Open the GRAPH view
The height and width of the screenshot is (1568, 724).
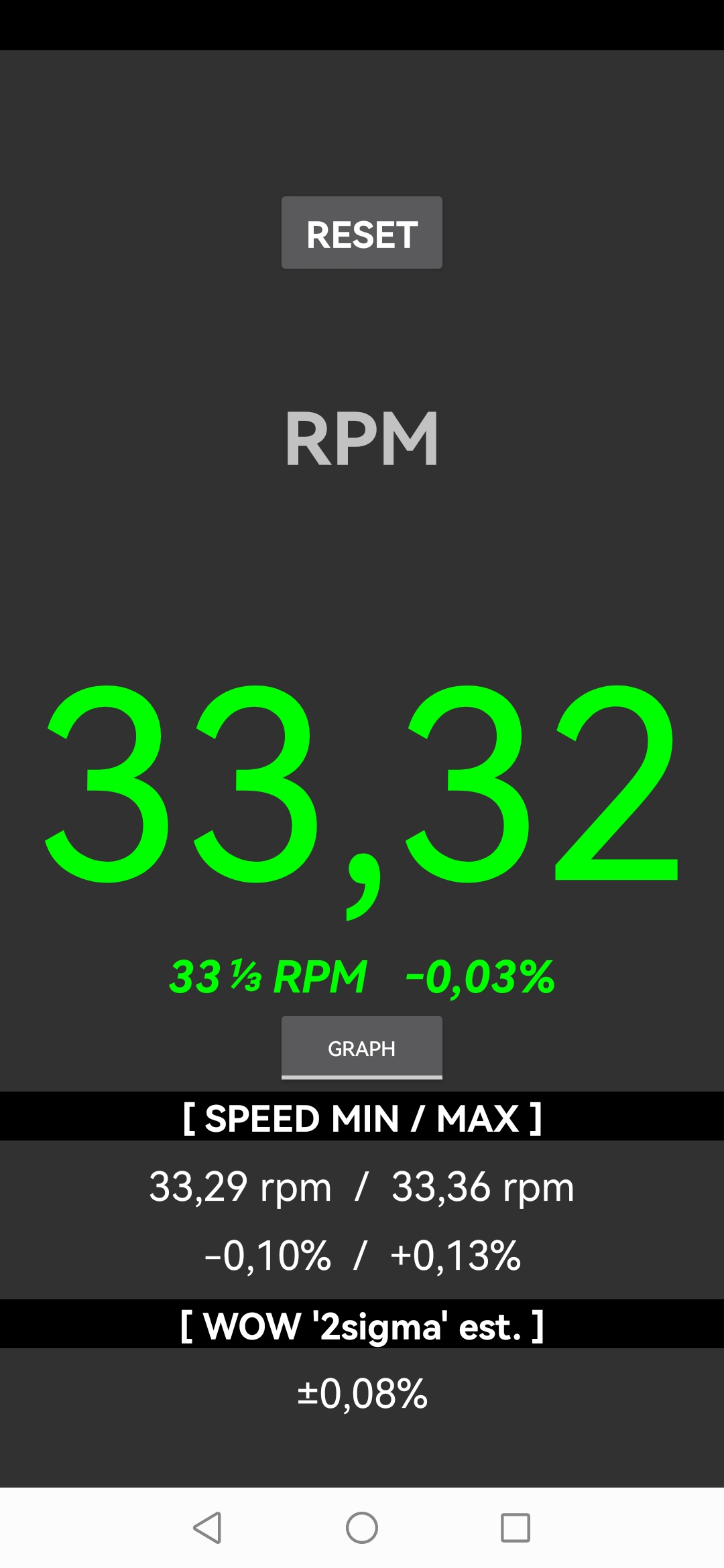click(x=361, y=1047)
